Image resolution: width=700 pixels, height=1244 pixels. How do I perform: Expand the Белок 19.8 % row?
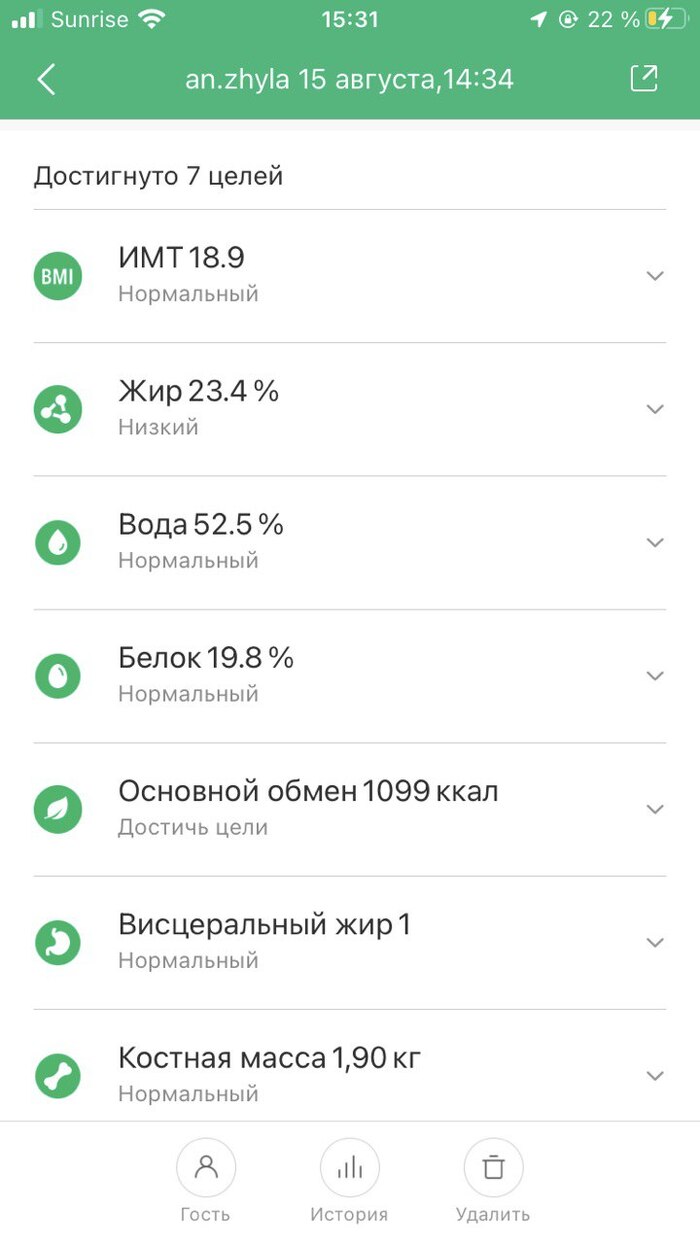point(655,676)
